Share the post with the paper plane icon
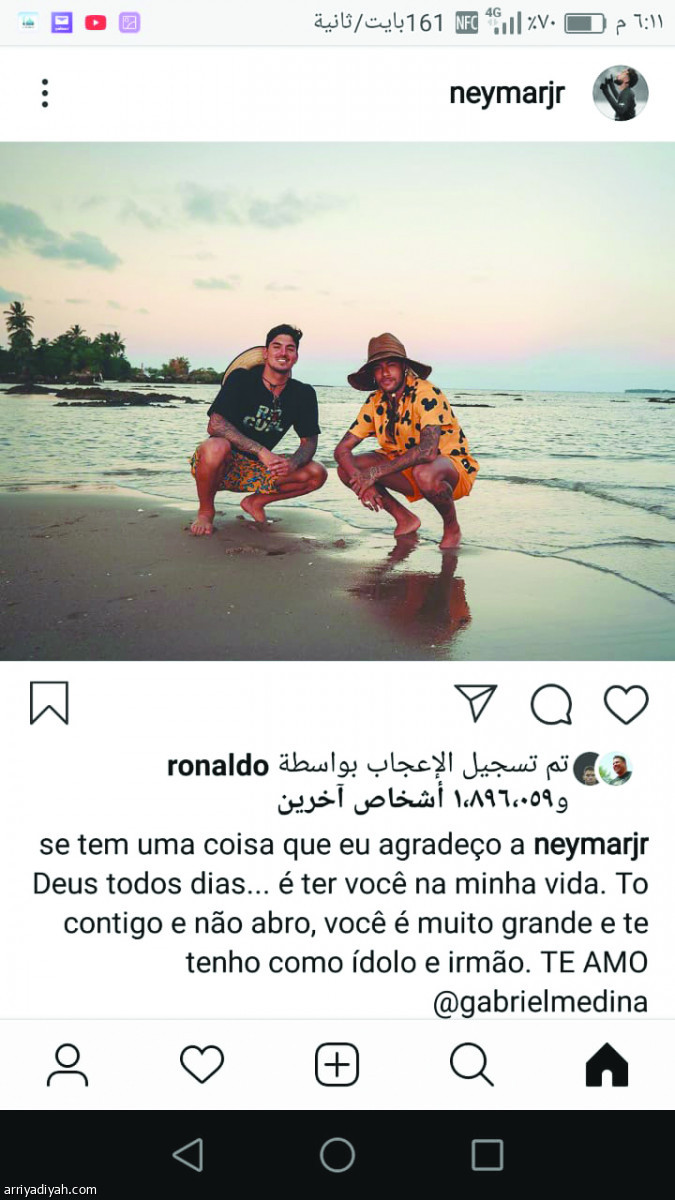 (475, 703)
